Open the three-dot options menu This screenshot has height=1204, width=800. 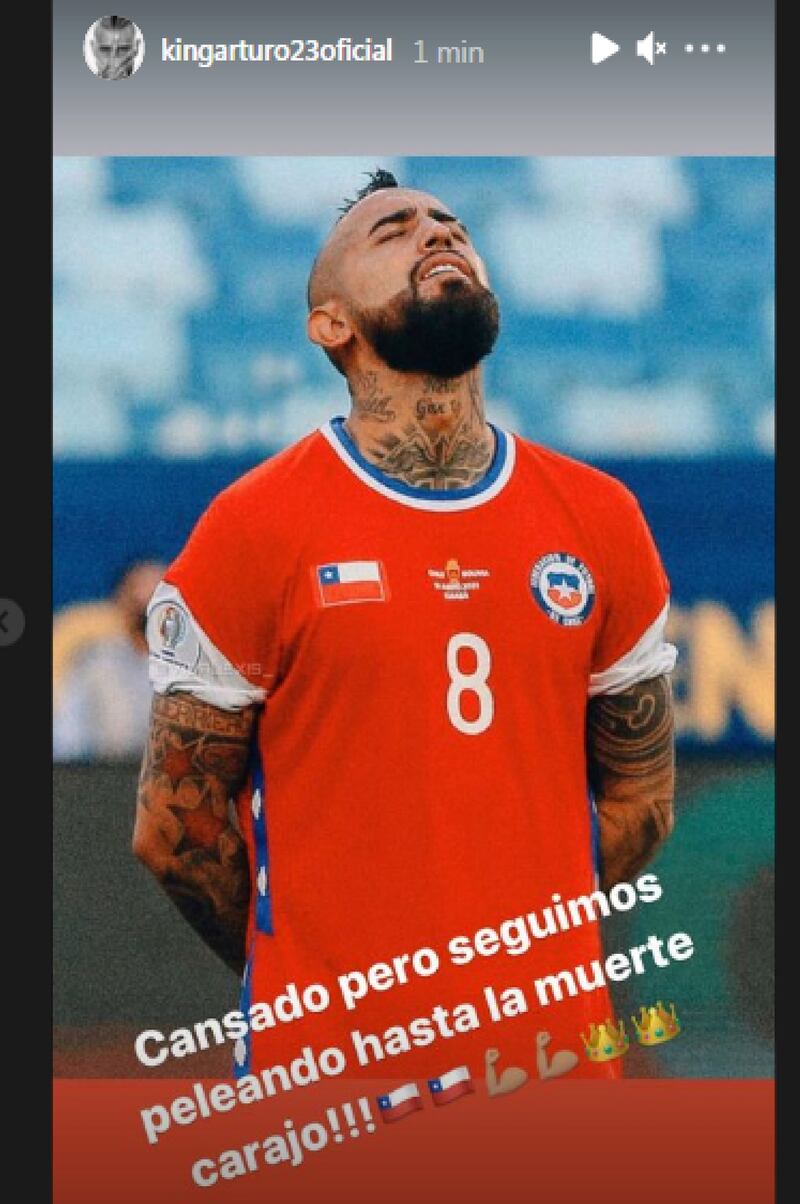pyautogui.click(x=705, y=48)
